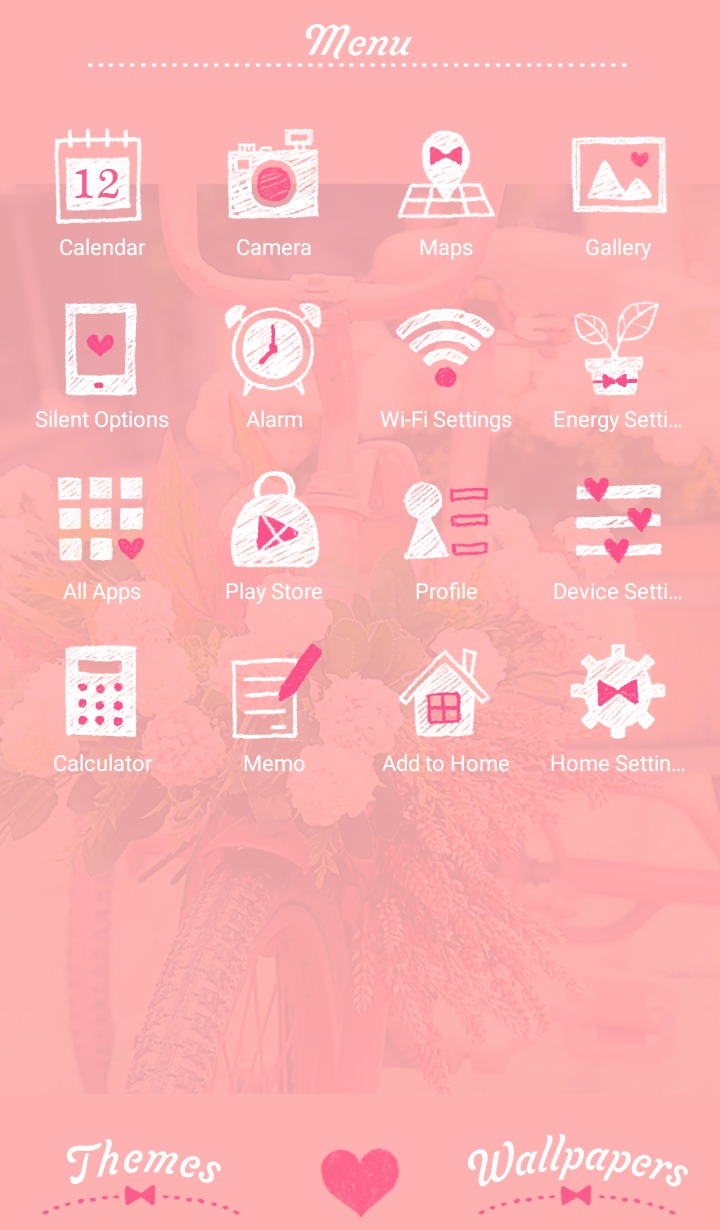The width and height of the screenshot is (720, 1230).
Task: Show All Apps
Action: tap(101, 539)
